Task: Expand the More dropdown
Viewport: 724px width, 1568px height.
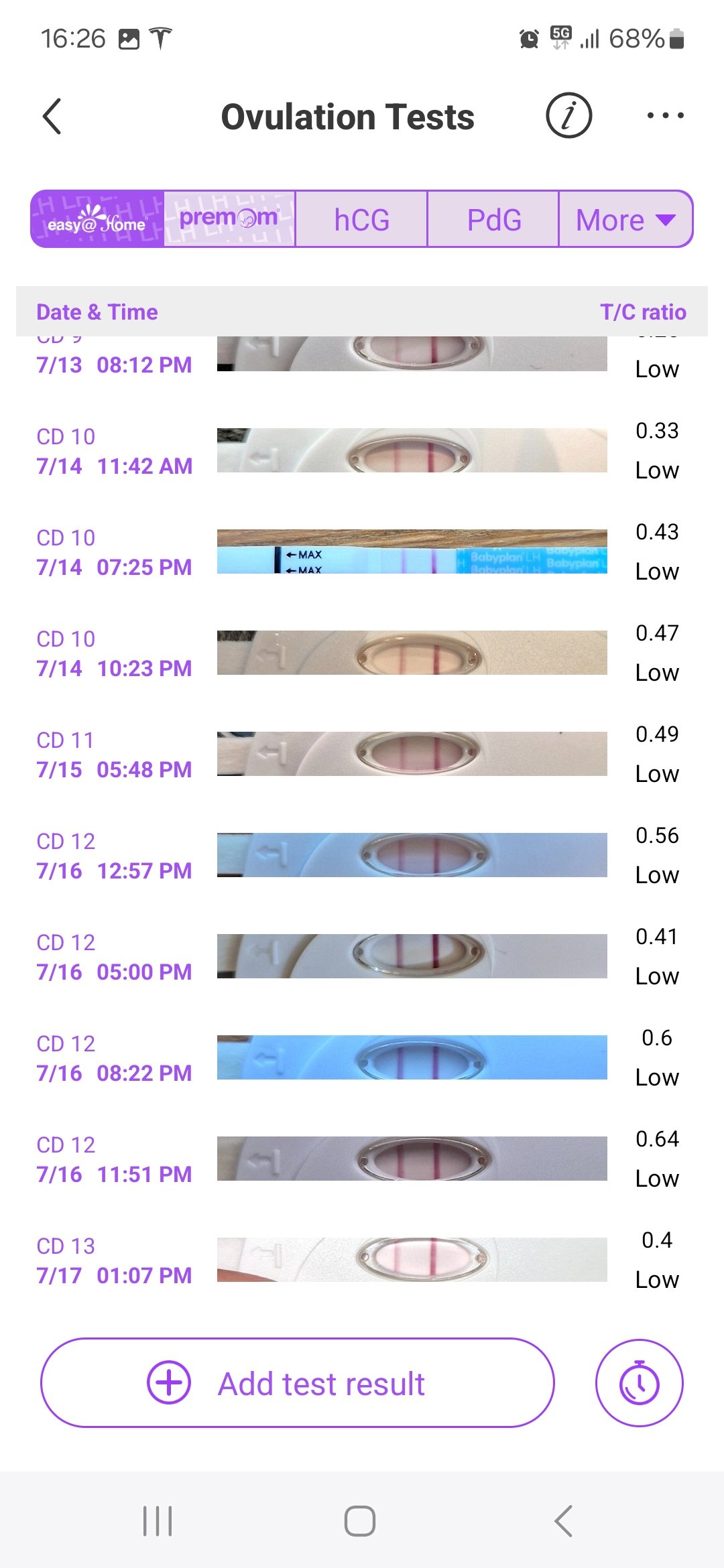Action: click(x=625, y=219)
